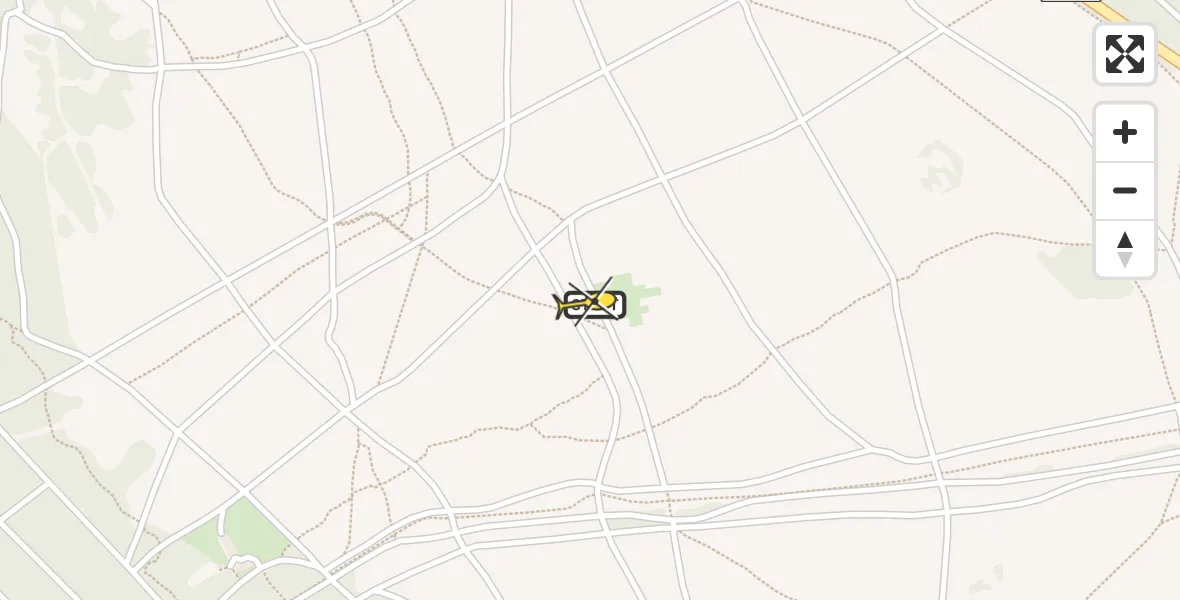This screenshot has width=1180, height=600.
Task: Zoom out of the map
Action: tap(1124, 191)
